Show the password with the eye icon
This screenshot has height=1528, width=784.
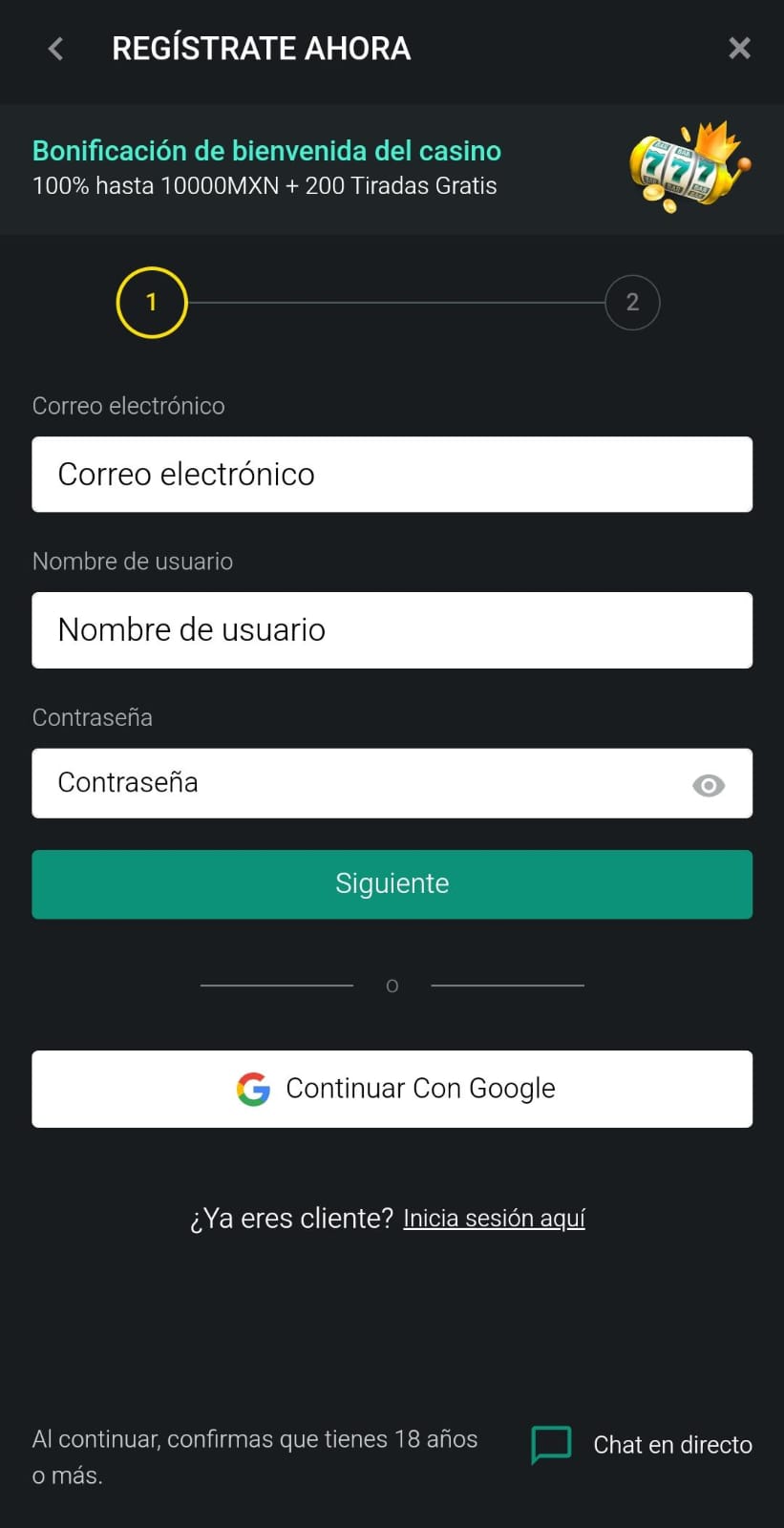709,785
